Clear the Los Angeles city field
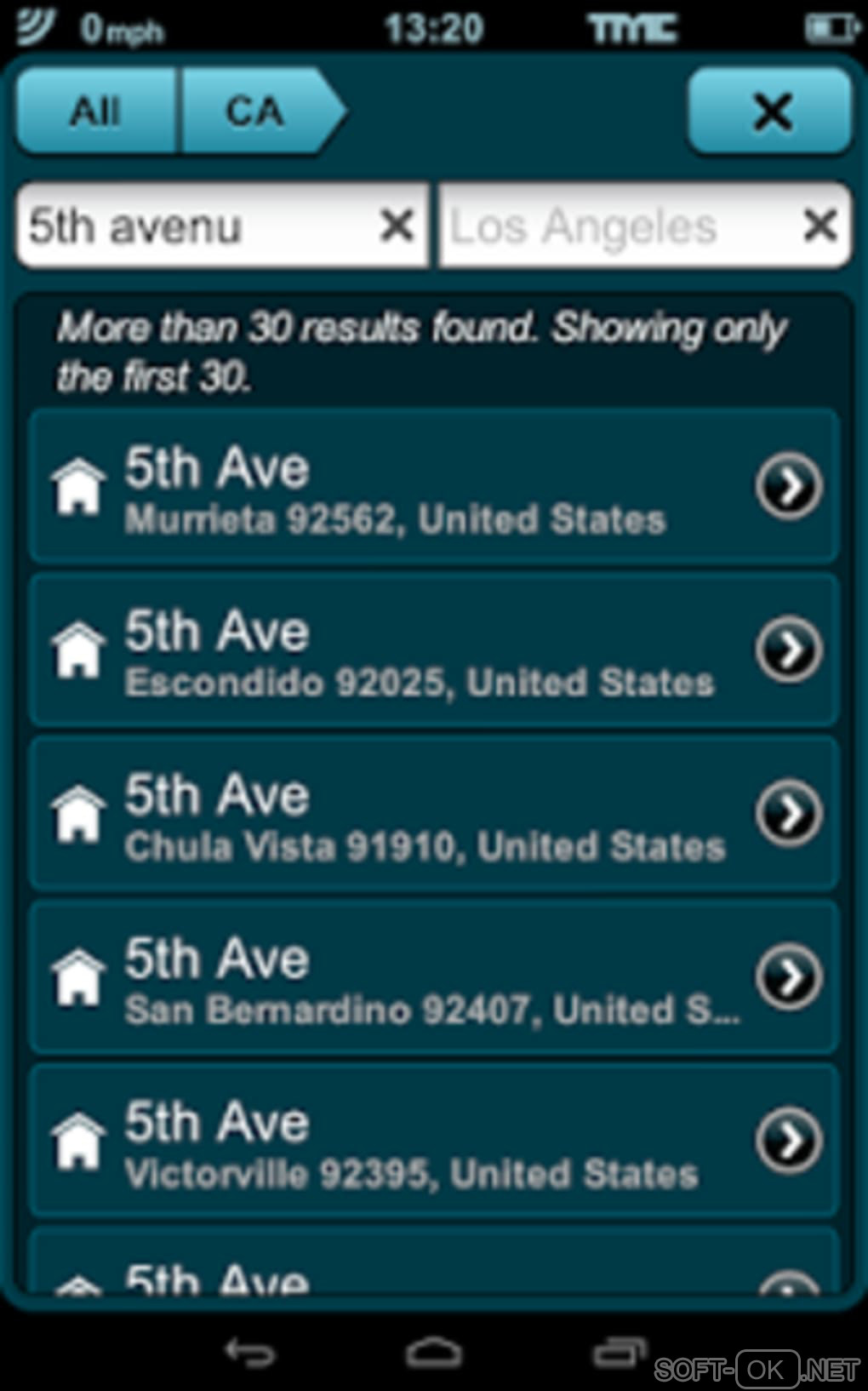The height and width of the screenshot is (1391, 868). [x=820, y=226]
